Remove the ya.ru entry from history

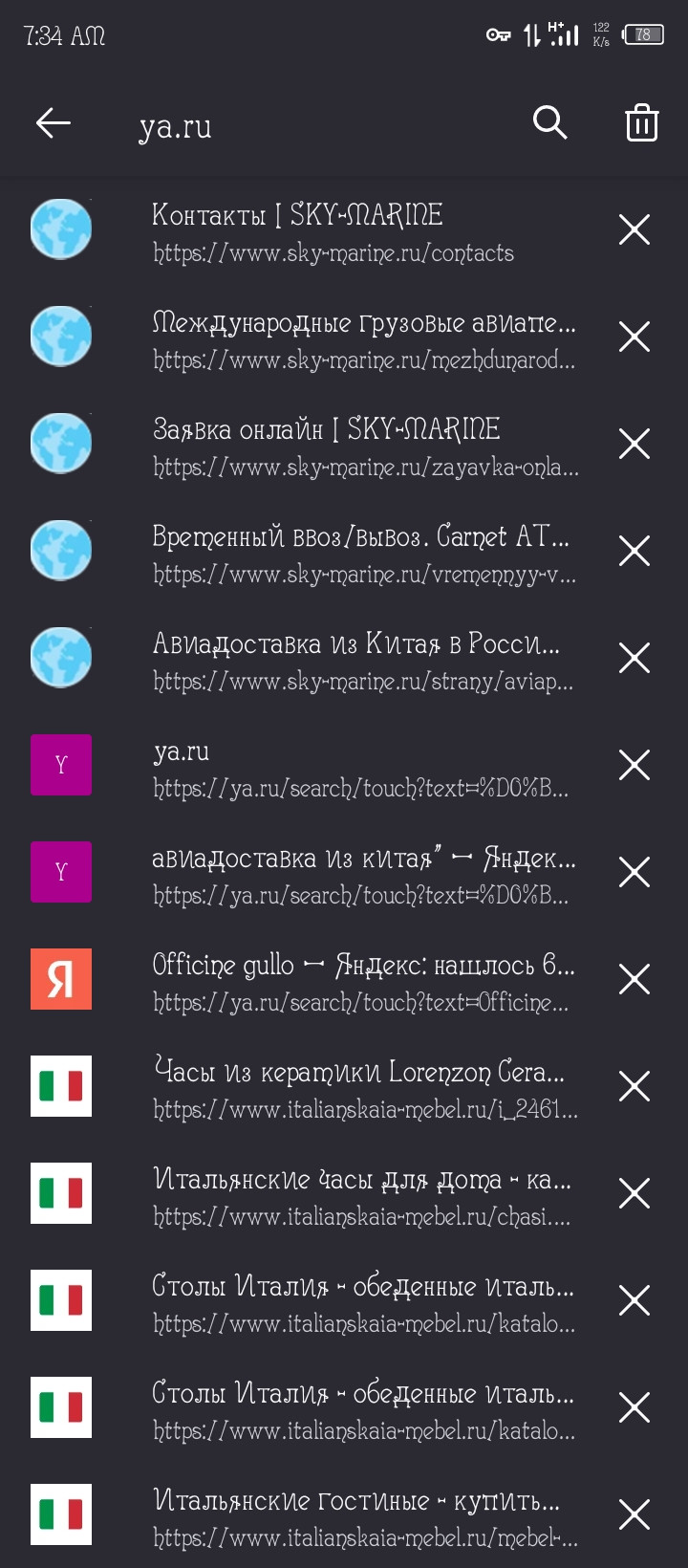click(x=634, y=765)
